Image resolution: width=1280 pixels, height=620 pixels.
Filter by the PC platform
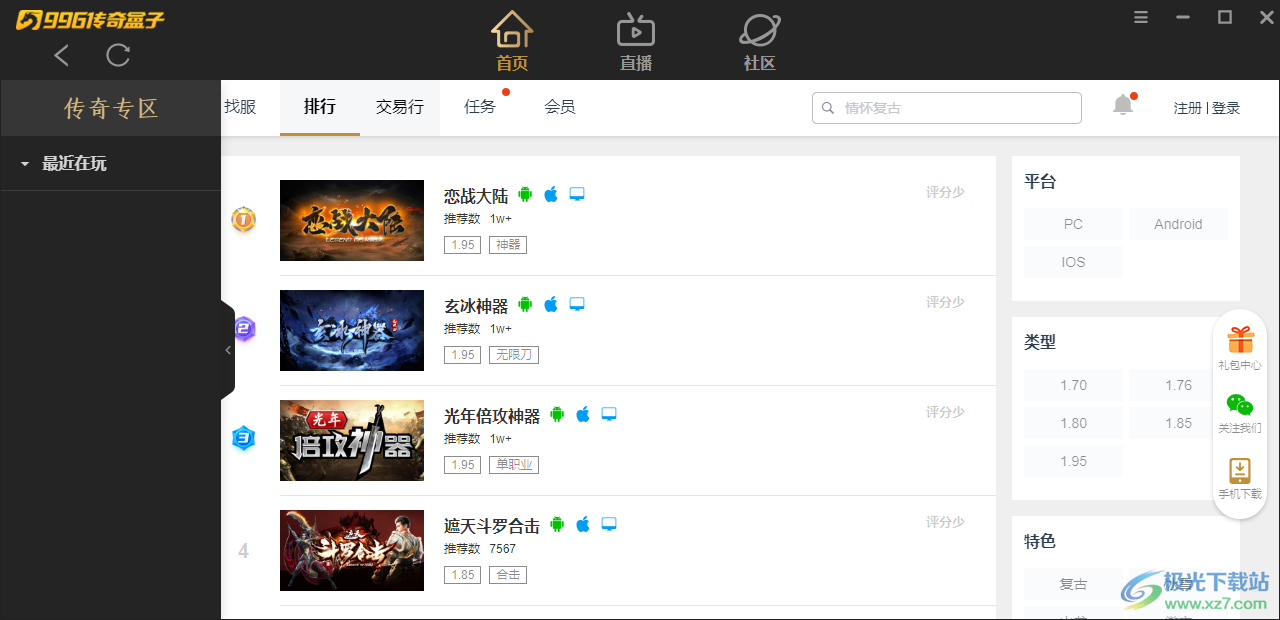[x=1073, y=224]
